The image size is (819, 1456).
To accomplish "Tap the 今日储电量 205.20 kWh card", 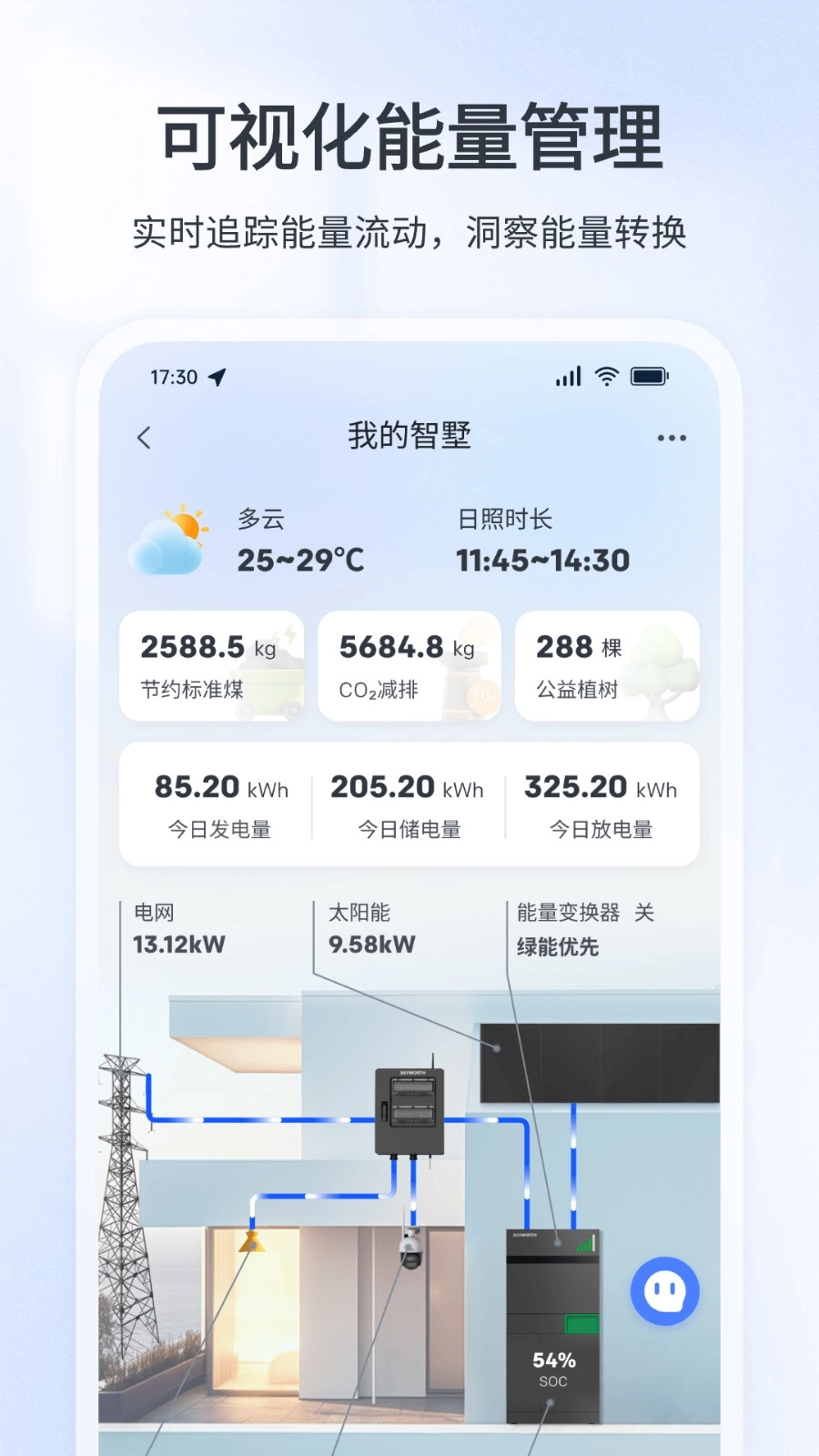I will coord(409,804).
